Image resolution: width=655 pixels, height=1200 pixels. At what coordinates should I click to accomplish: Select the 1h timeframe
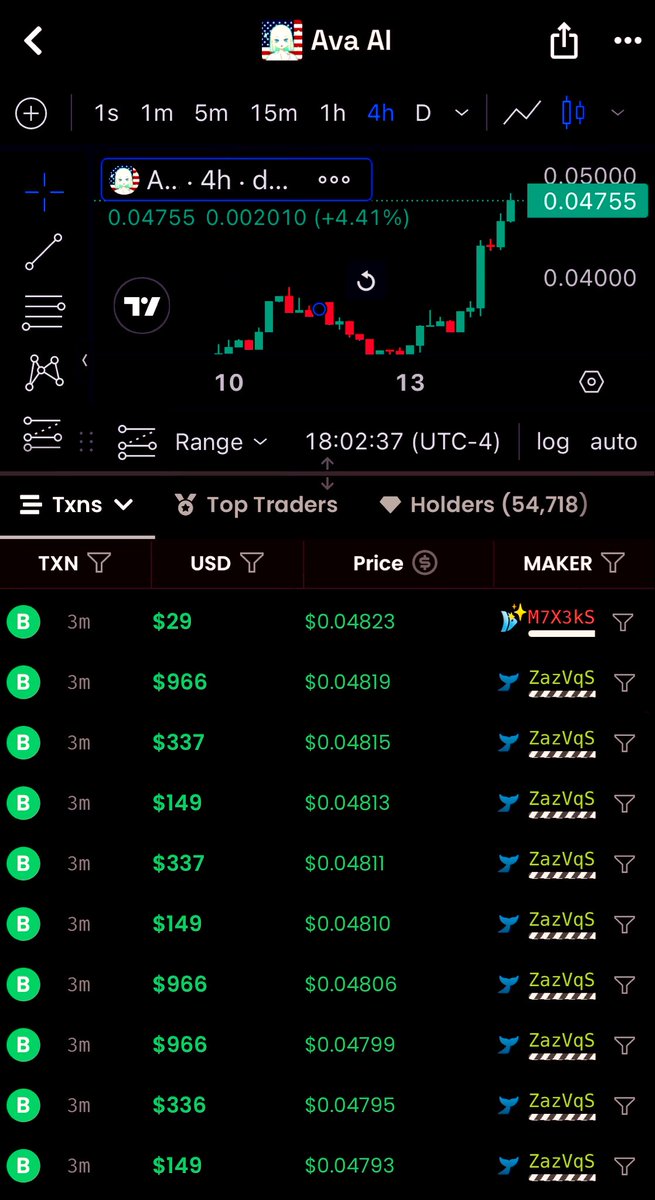pos(332,113)
